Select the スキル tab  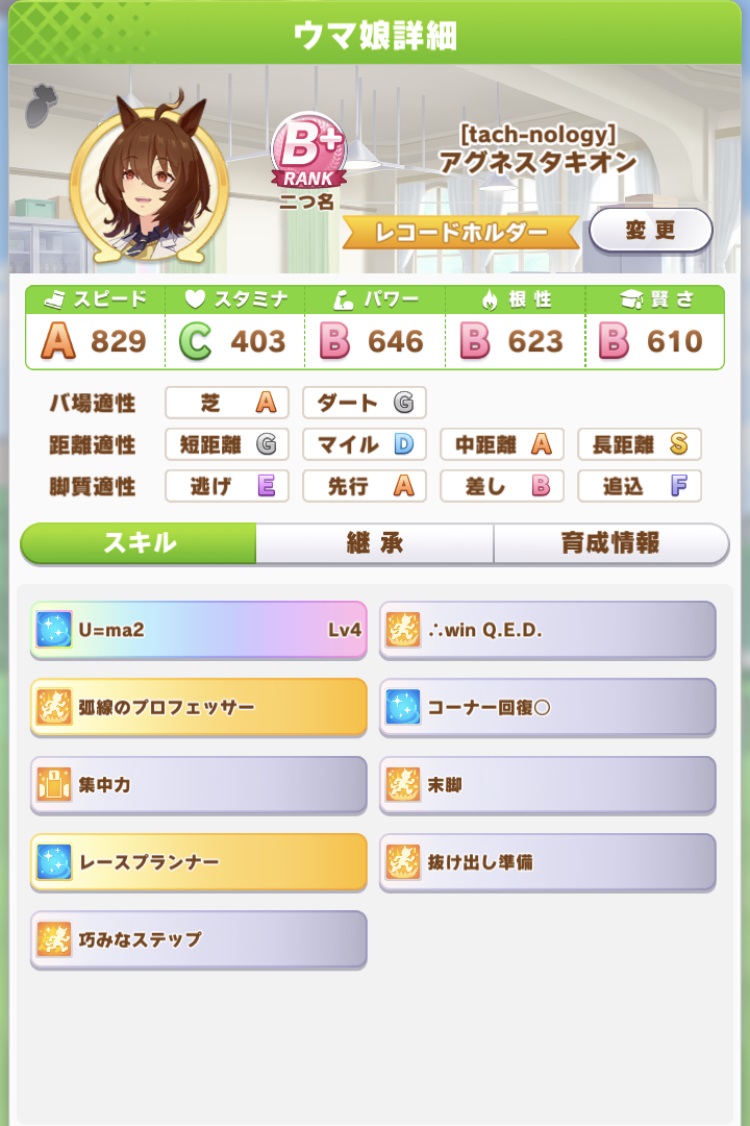[139, 543]
